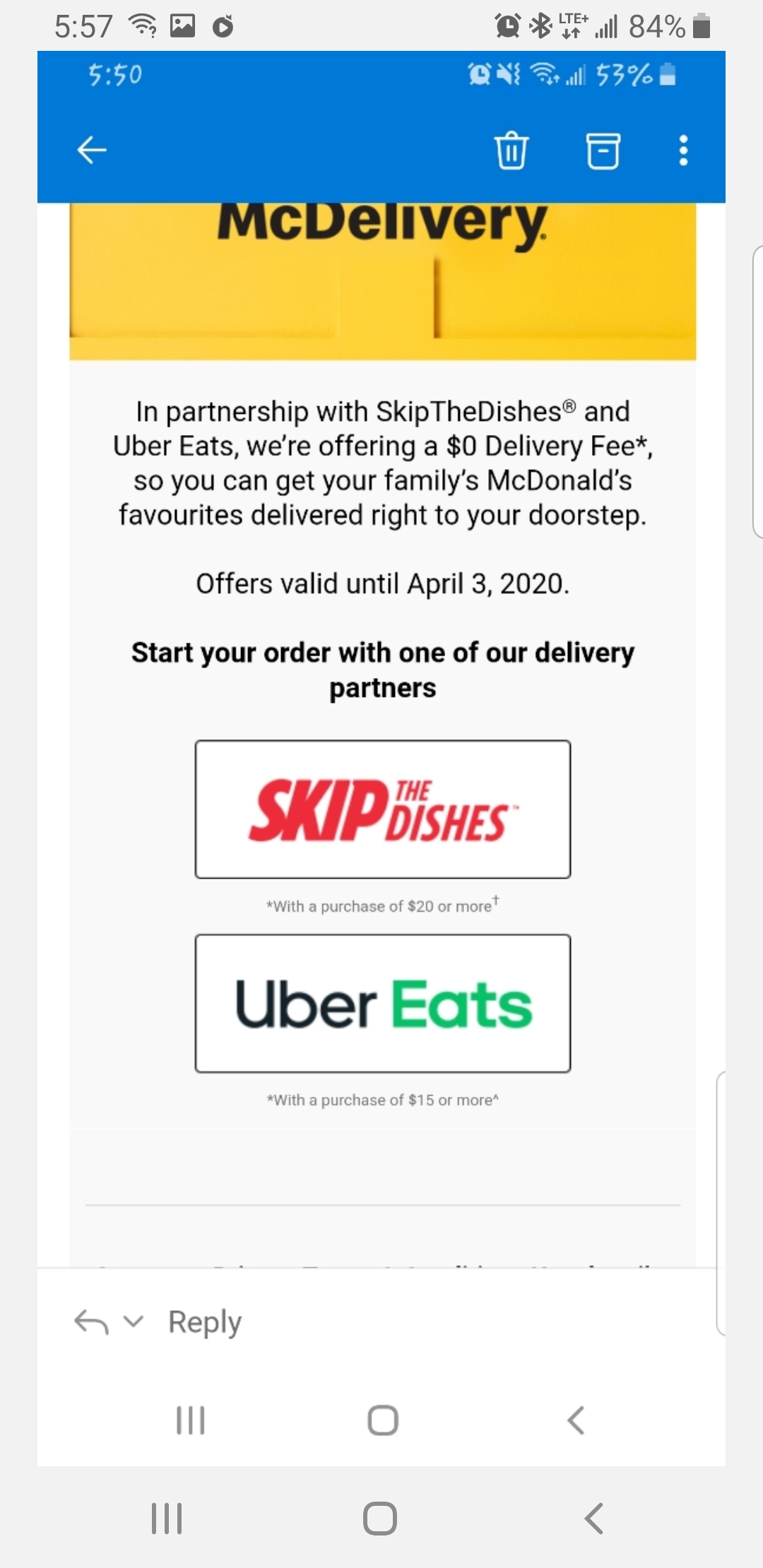The width and height of the screenshot is (763, 1568).
Task: Open the three-dot overflow menu
Action: [682, 150]
